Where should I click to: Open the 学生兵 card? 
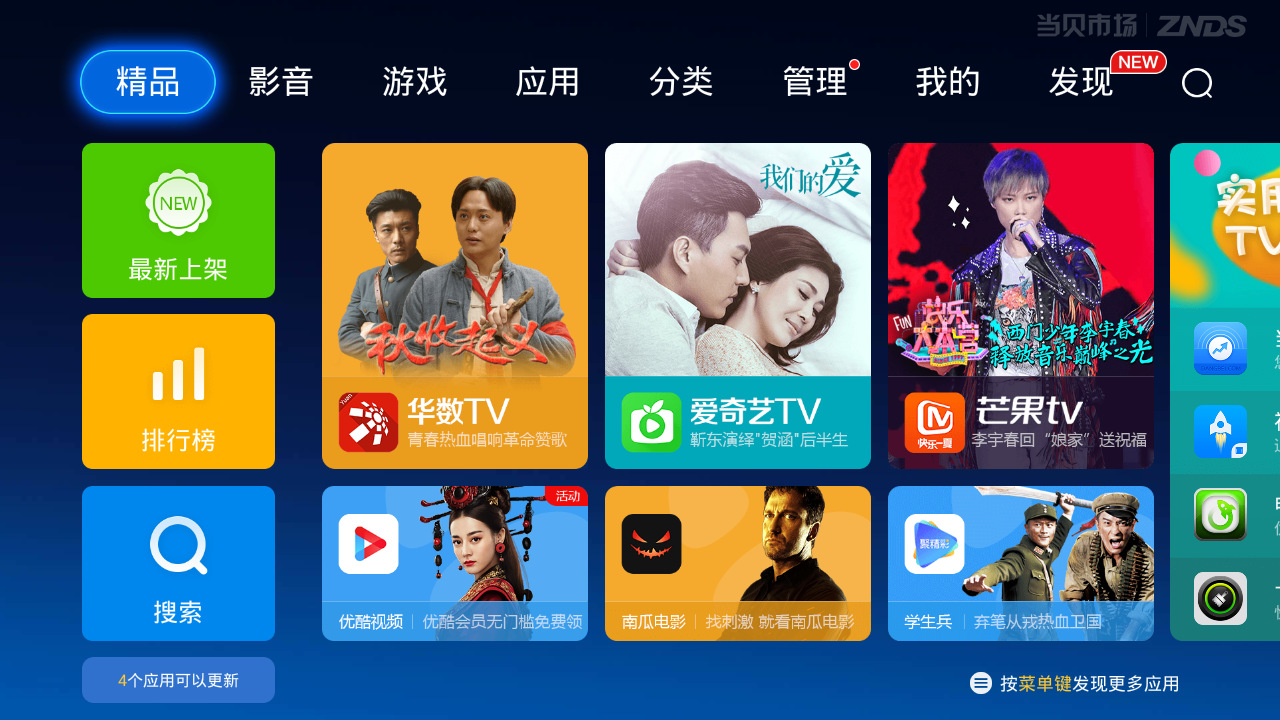click(1021, 563)
